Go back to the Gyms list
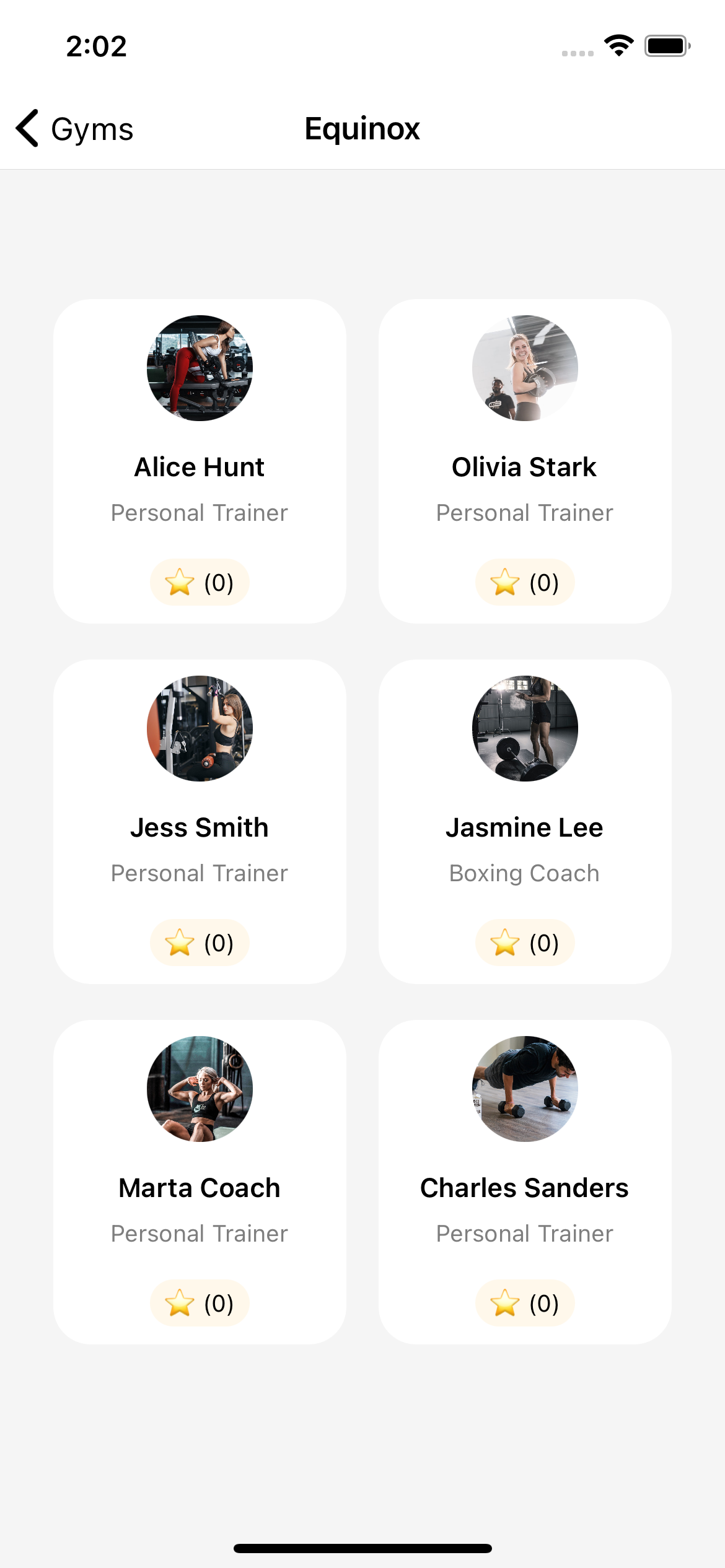The height and width of the screenshot is (1568, 725). tap(74, 129)
